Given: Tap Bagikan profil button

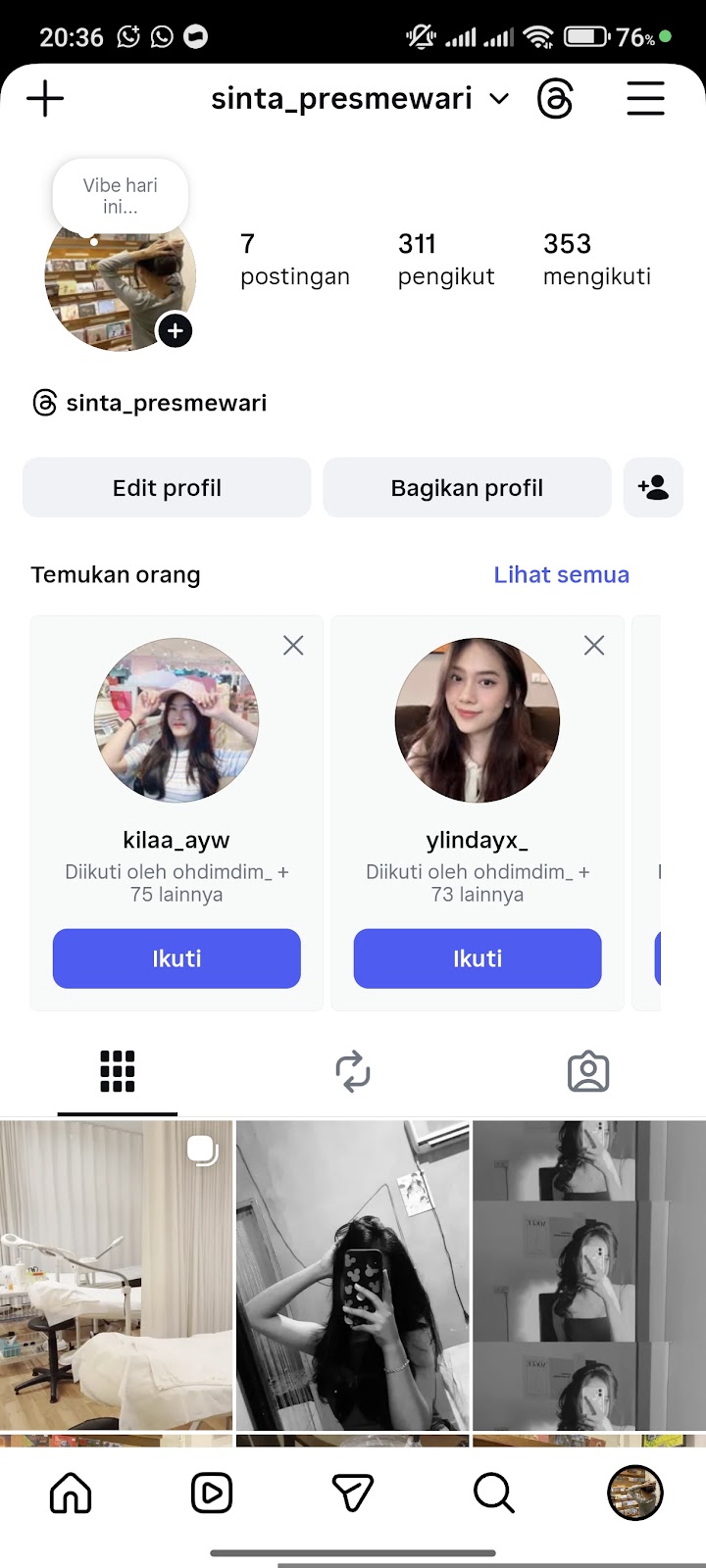Looking at the screenshot, I should pos(467,488).
